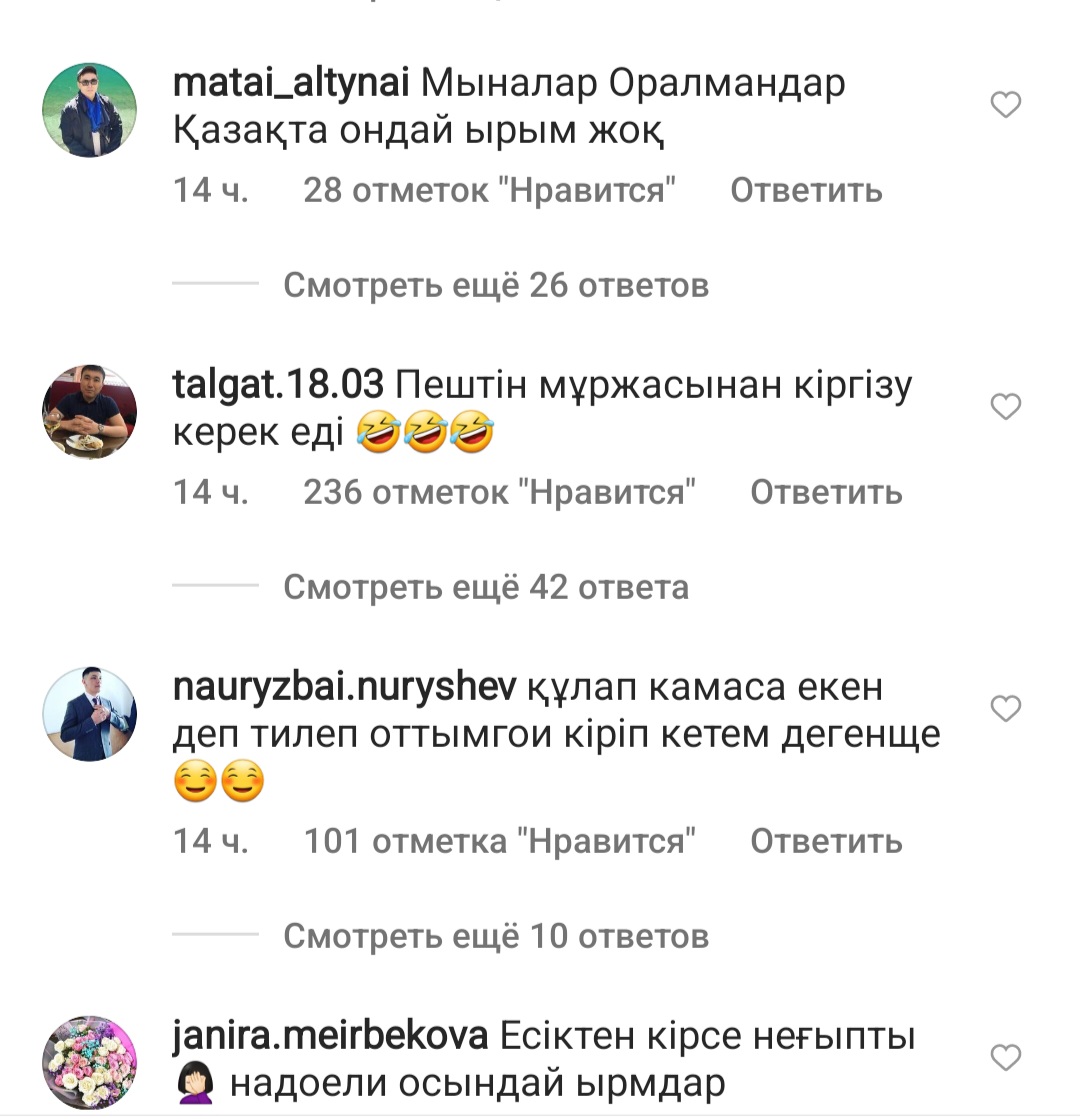Open janira.meirbekova's profile picture
The height and width of the screenshot is (1119, 1080).
pyautogui.click(x=90, y=1063)
